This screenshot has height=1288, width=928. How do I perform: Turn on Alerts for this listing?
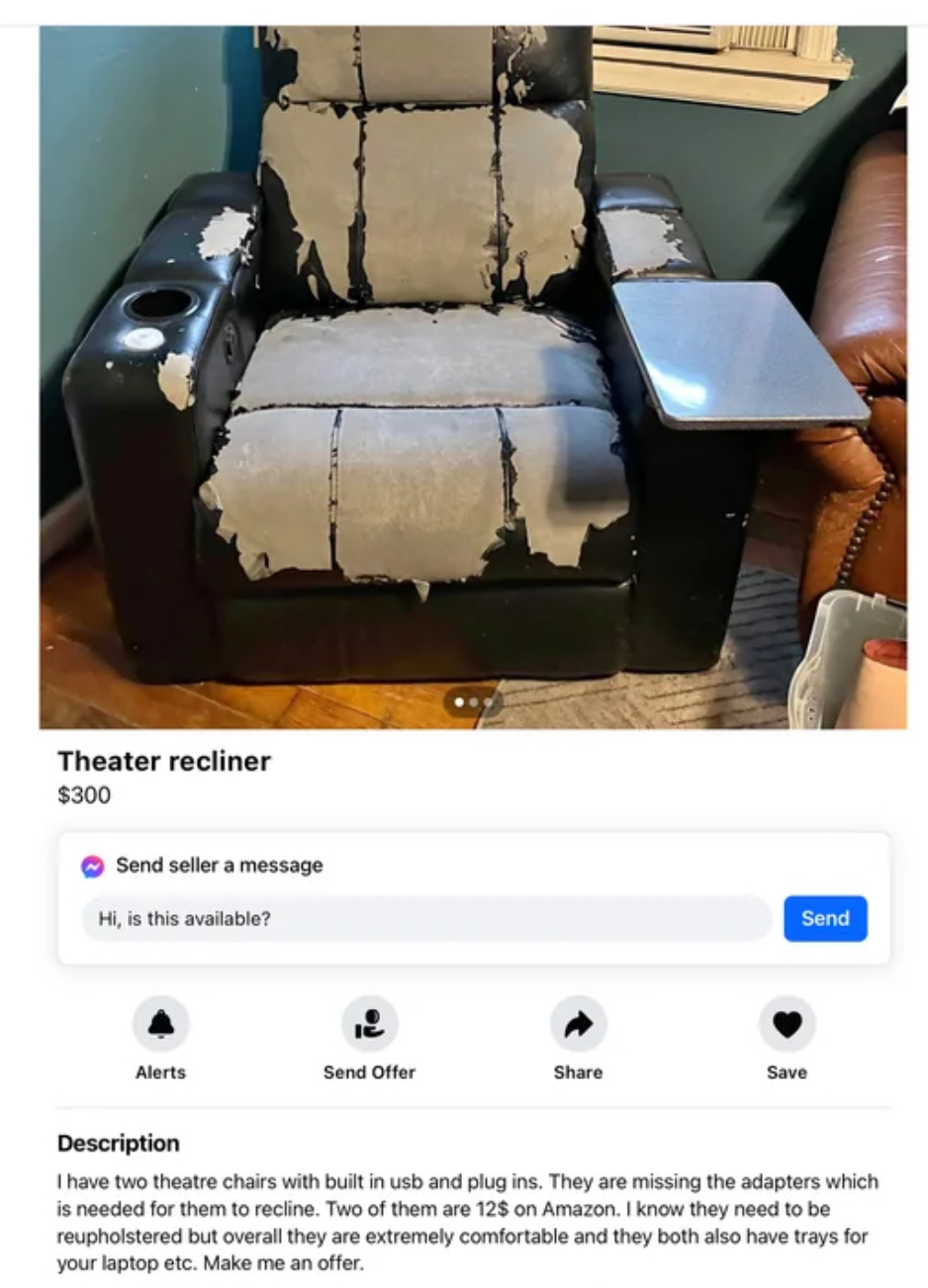(160, 1026)
